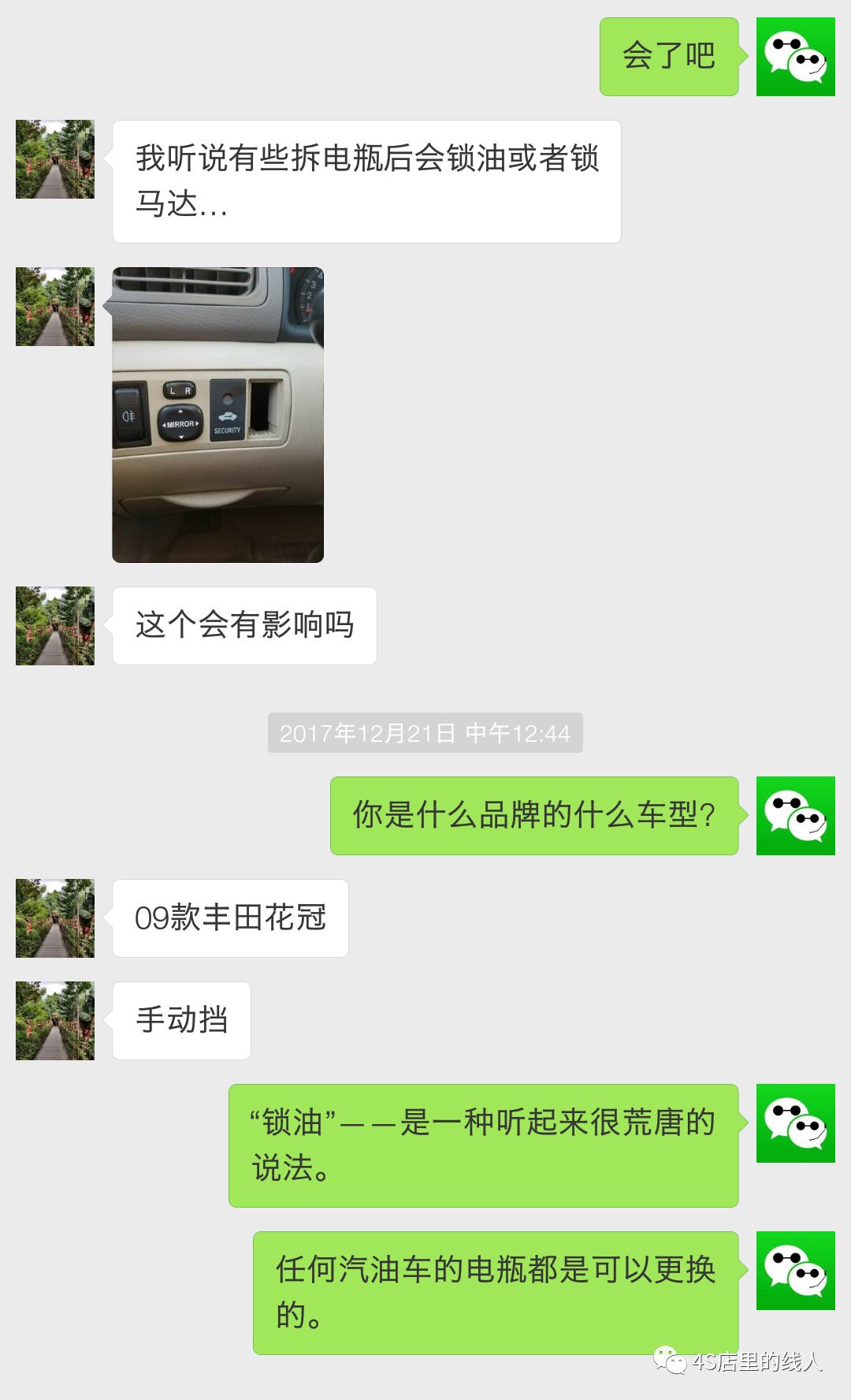Expand the timestamp "2017年12月21日 中午12:44"
This screenshot has height=1400, width=851.
[x=425, y=734]
